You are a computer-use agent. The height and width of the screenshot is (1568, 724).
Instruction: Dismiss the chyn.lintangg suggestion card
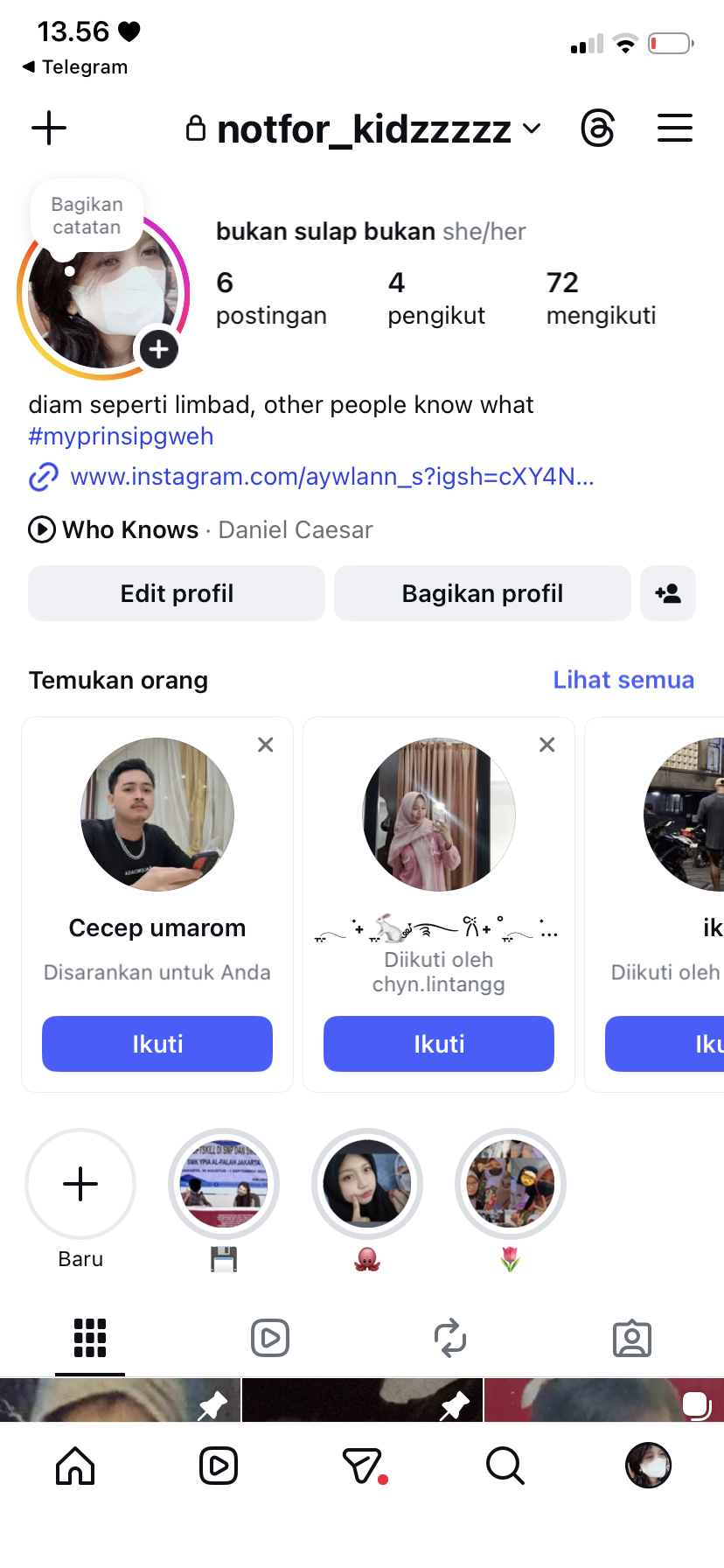coord(547,745)
